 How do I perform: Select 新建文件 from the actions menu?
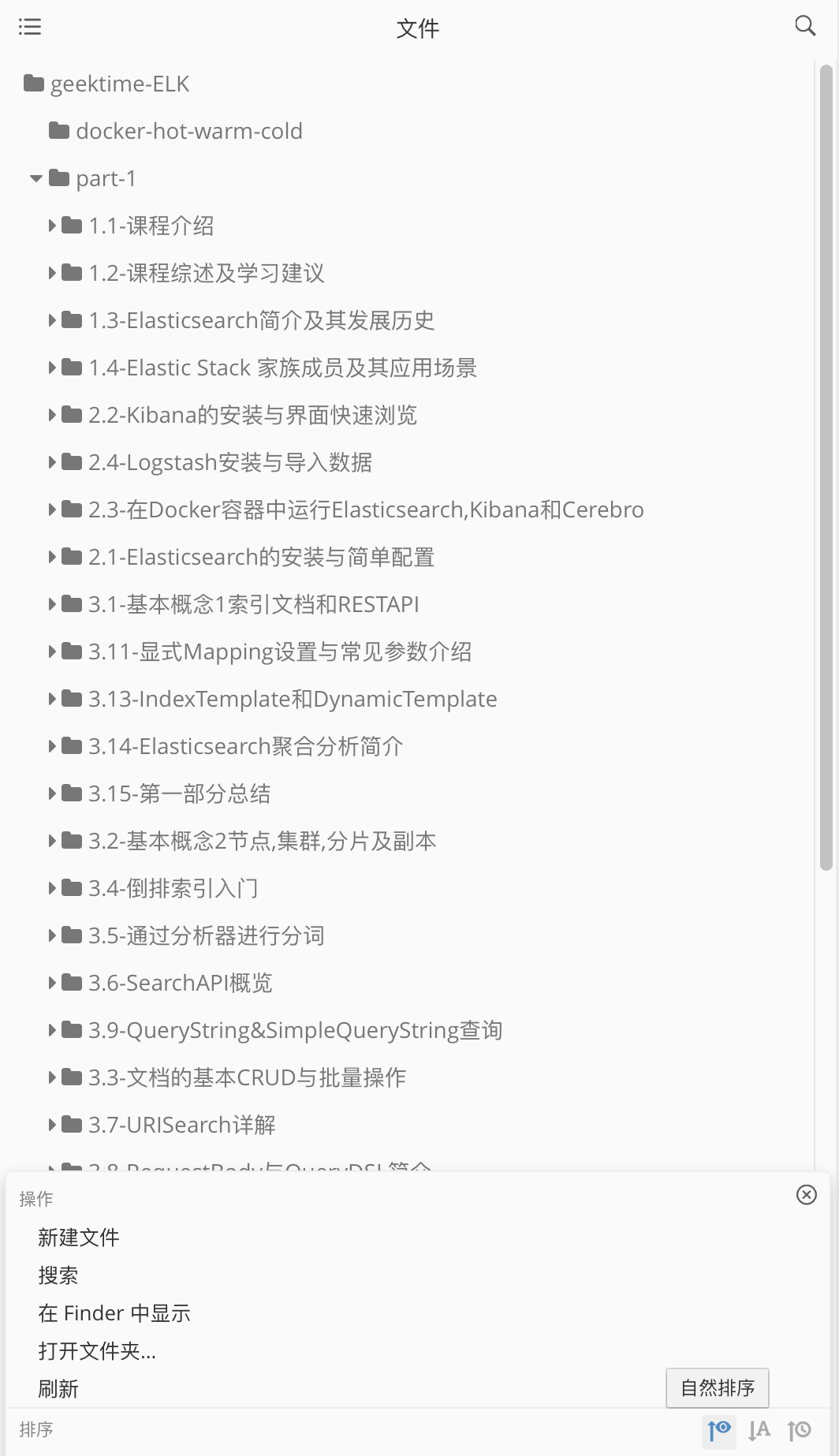click(78, 1238)
